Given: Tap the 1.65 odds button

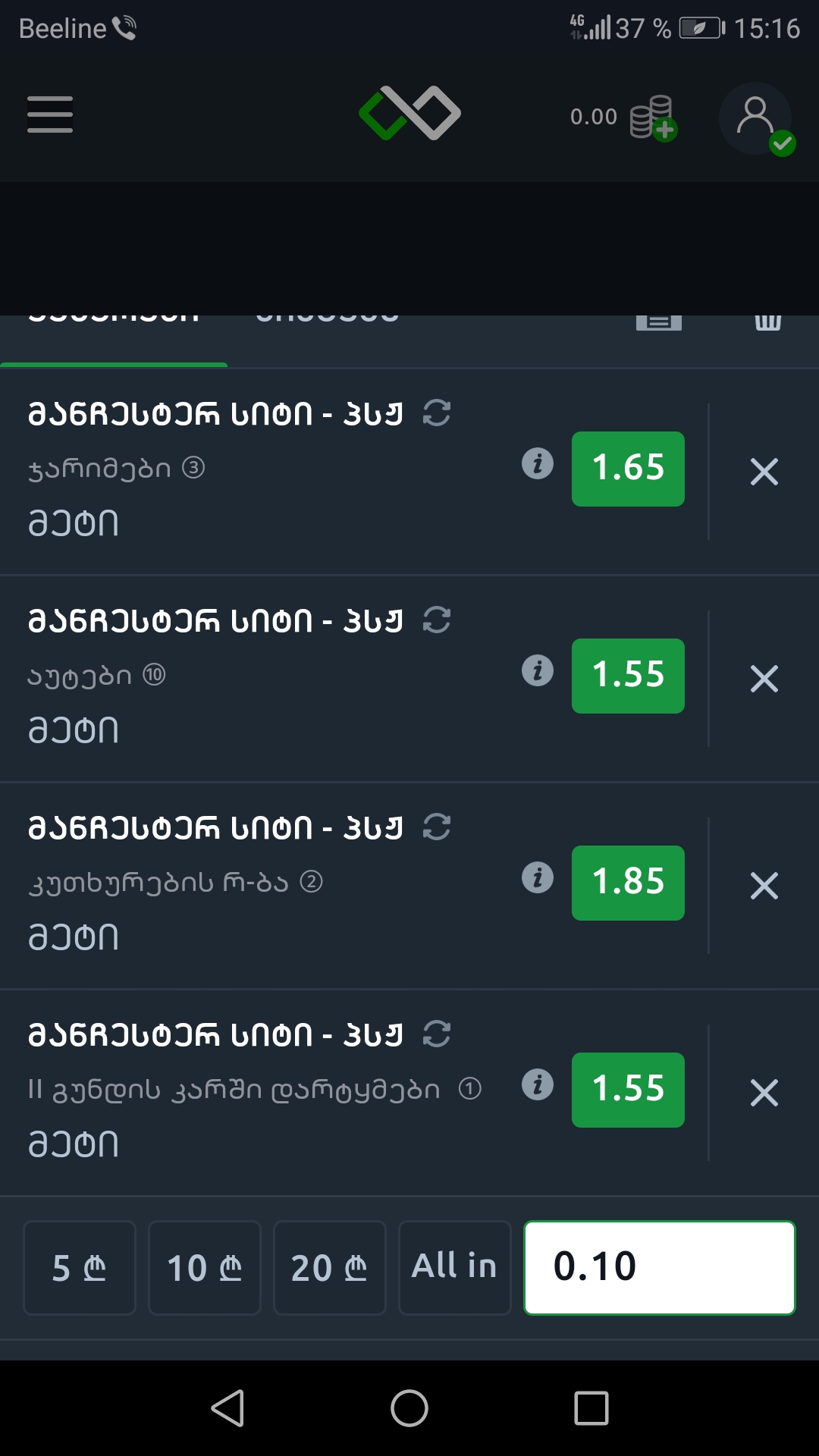Looking at the screenshot, I should [x=628, y=469].
